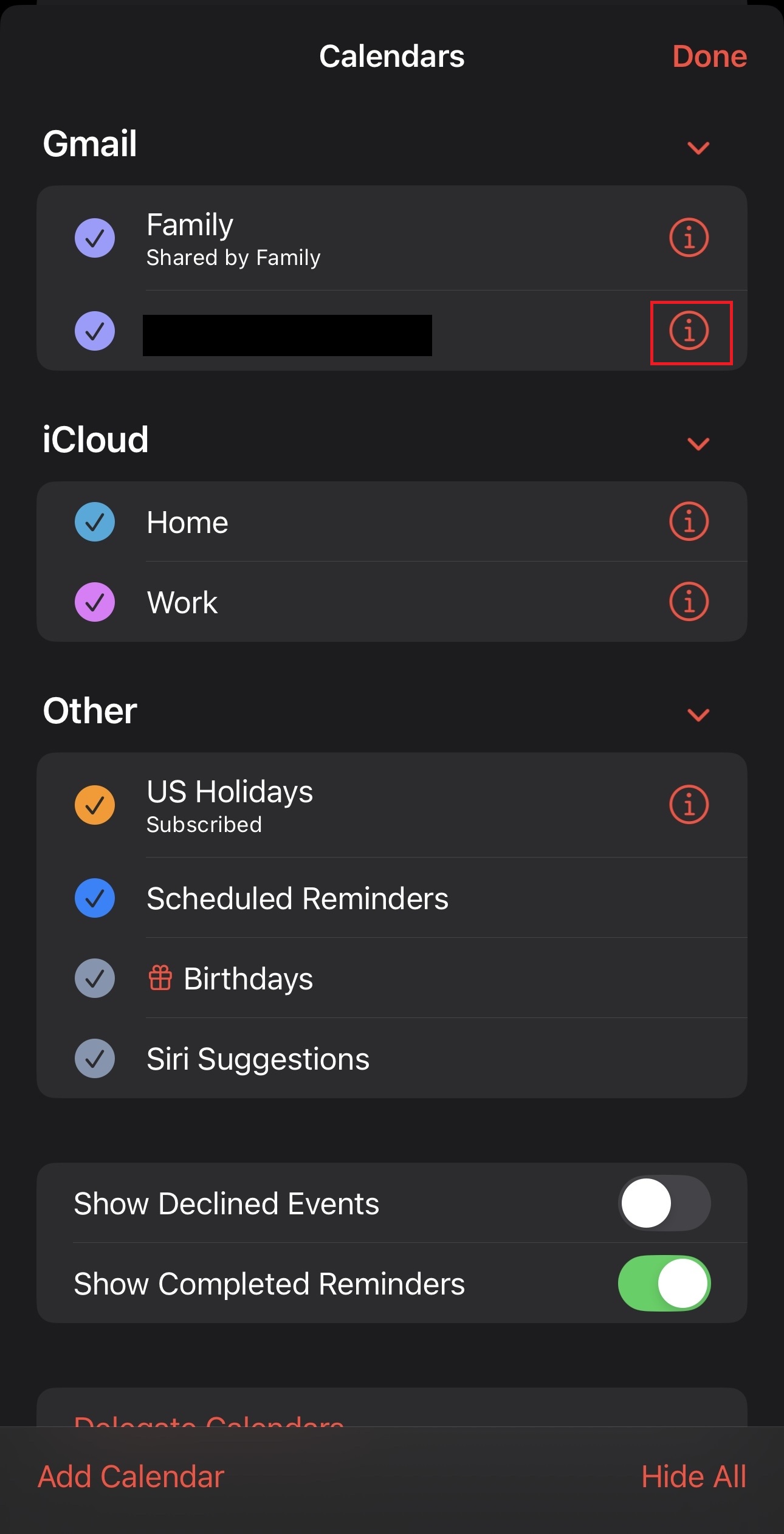Uncheck Siri Suggestions
This screenshot has height=1534, width=784.
pos(95,1059)
